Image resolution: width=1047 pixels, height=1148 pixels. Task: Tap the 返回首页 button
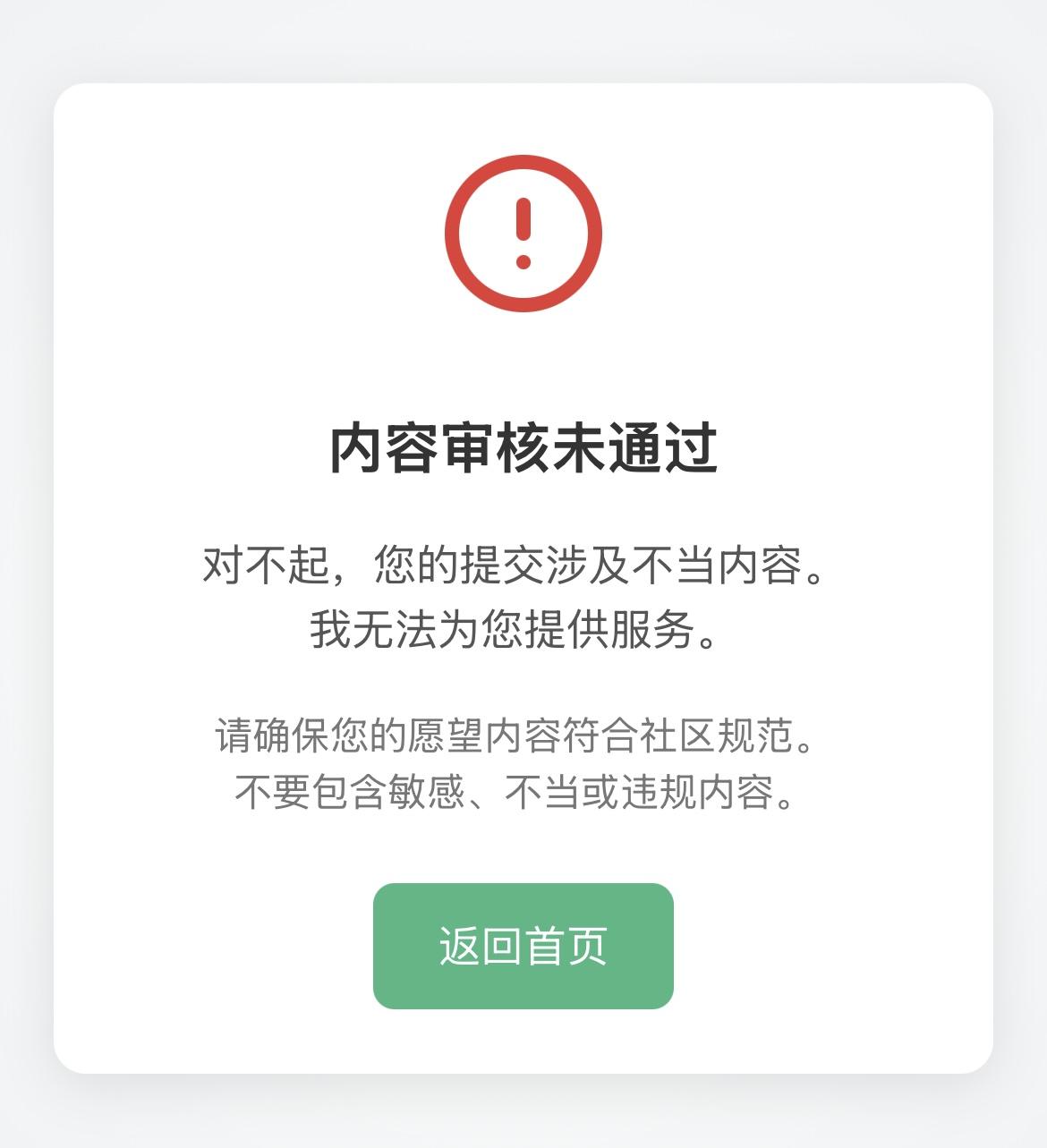click(523, 946)
